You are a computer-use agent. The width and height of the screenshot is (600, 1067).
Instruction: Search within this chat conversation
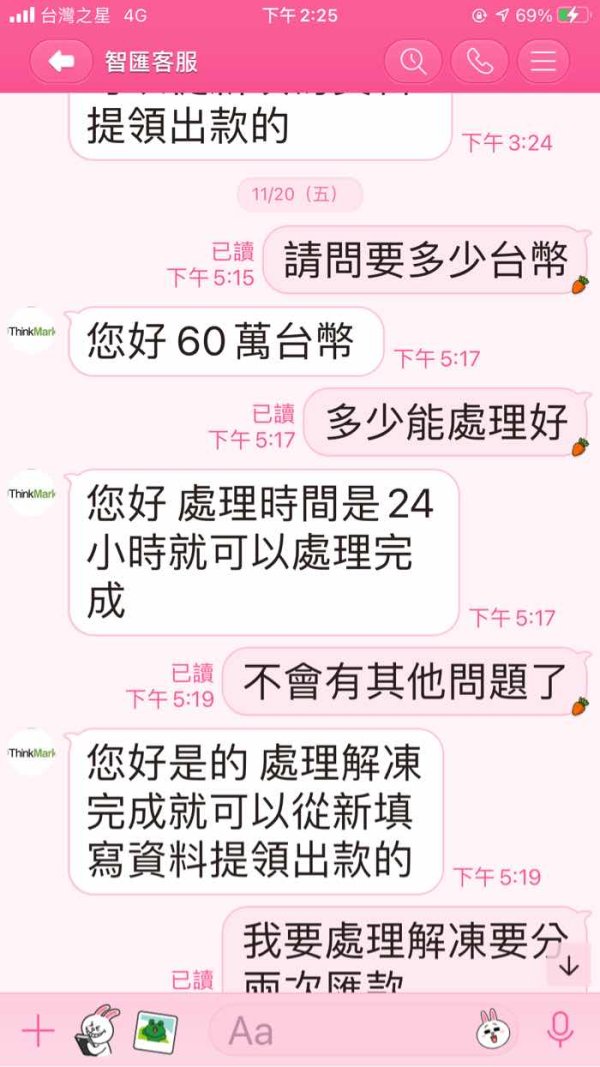pos(413,62)
